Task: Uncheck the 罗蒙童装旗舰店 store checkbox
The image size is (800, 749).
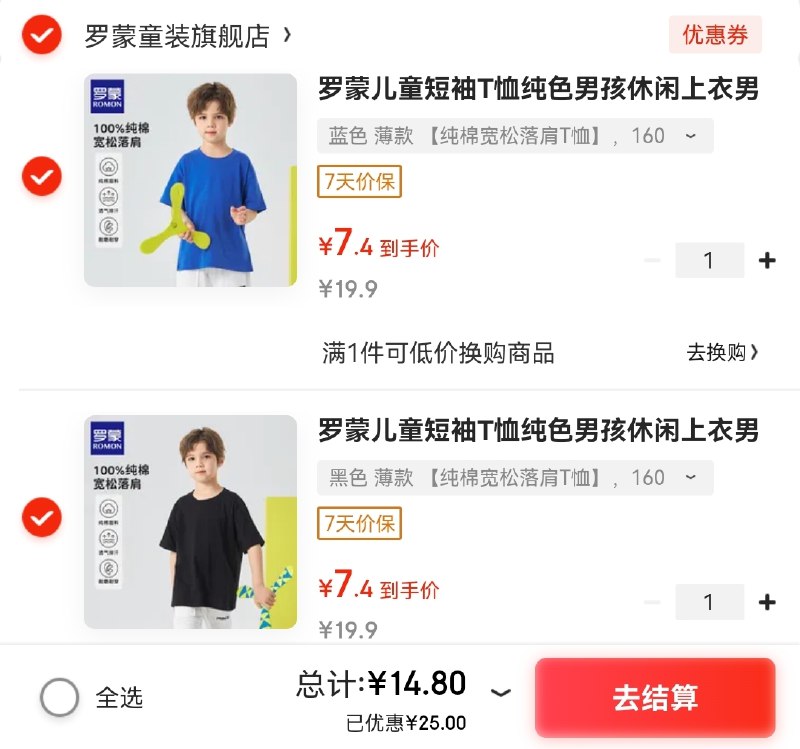Action: pyautogui.click(x=41, y=36)
